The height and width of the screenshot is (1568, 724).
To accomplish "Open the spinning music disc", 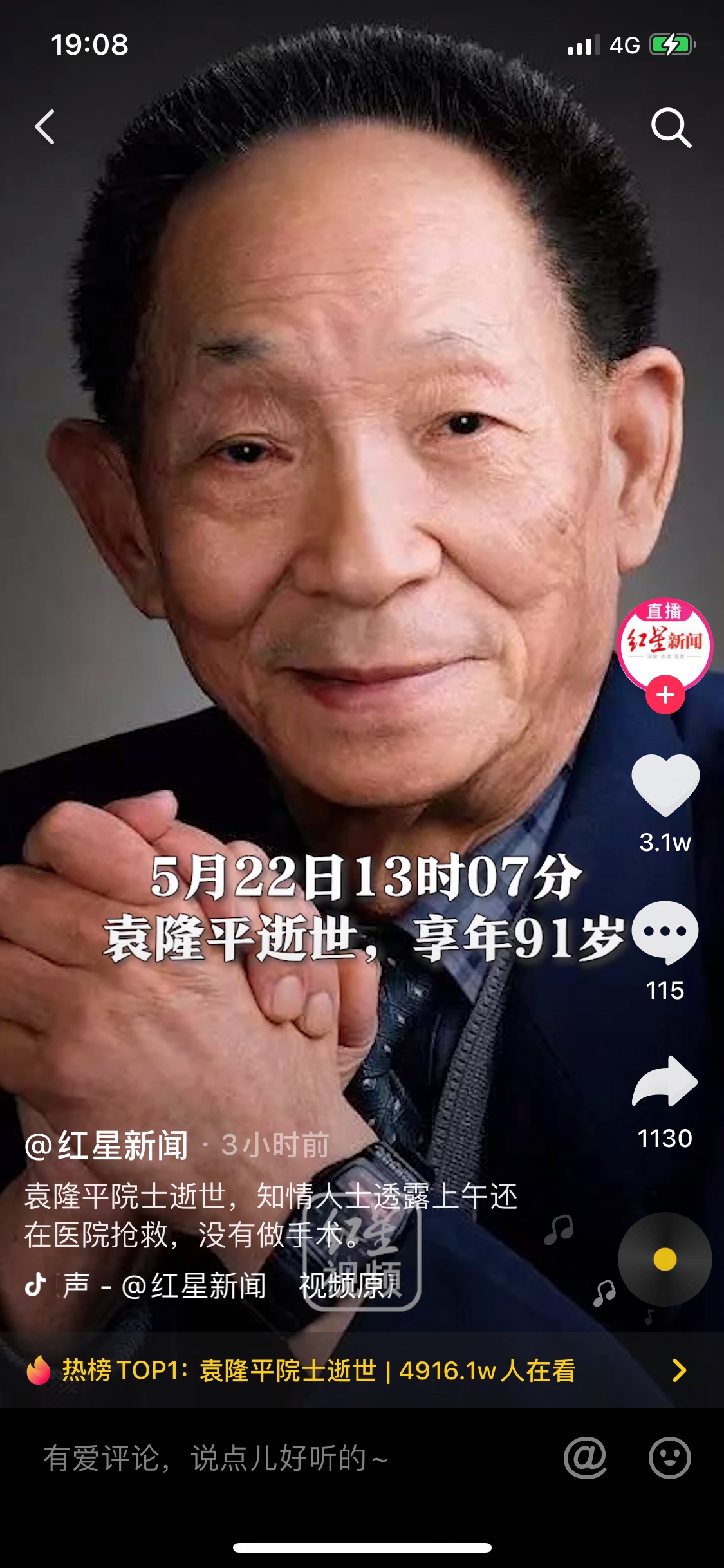I will pyautogui.click(x=665, y=1259).
